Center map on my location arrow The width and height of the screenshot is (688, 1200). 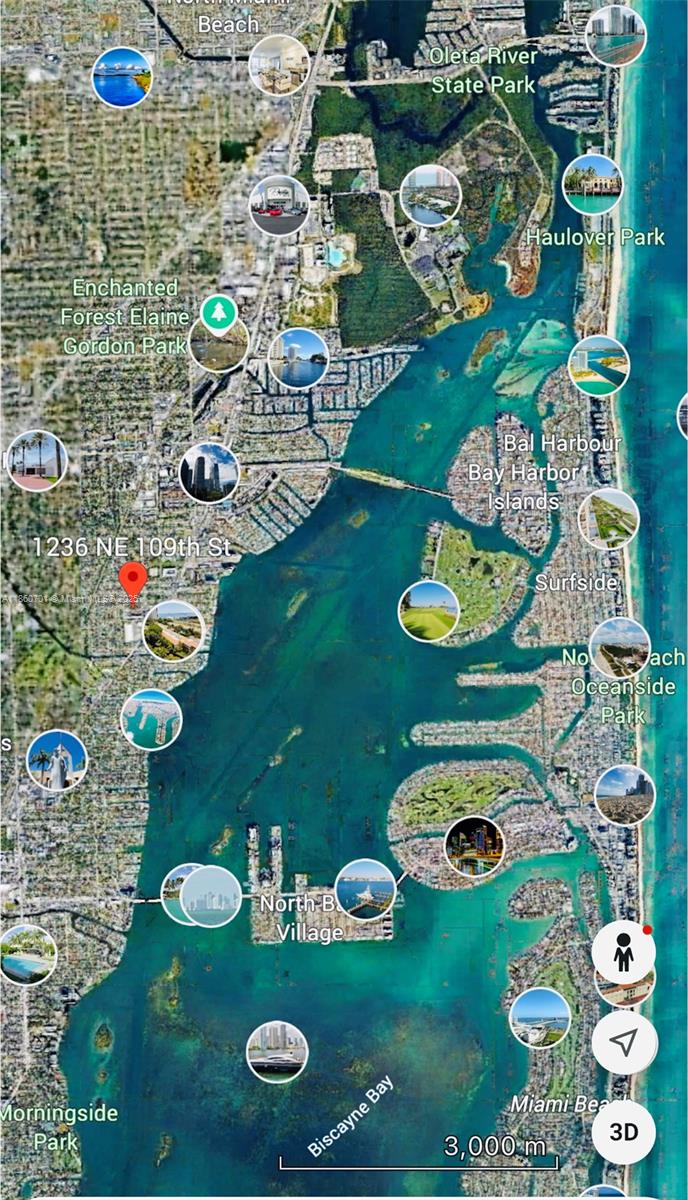click(x=624, y=1044)
